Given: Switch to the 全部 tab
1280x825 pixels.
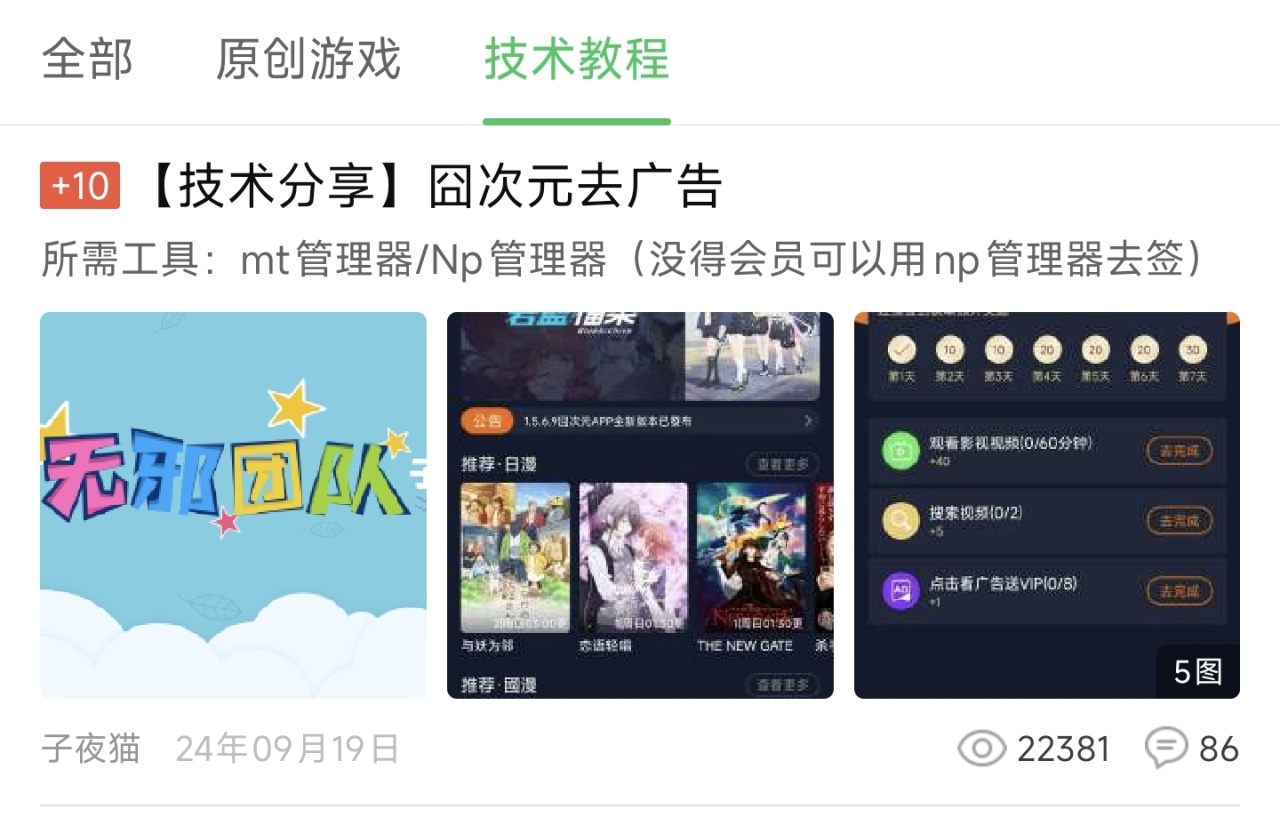Looking at the screenshot, I should (87, 59).
